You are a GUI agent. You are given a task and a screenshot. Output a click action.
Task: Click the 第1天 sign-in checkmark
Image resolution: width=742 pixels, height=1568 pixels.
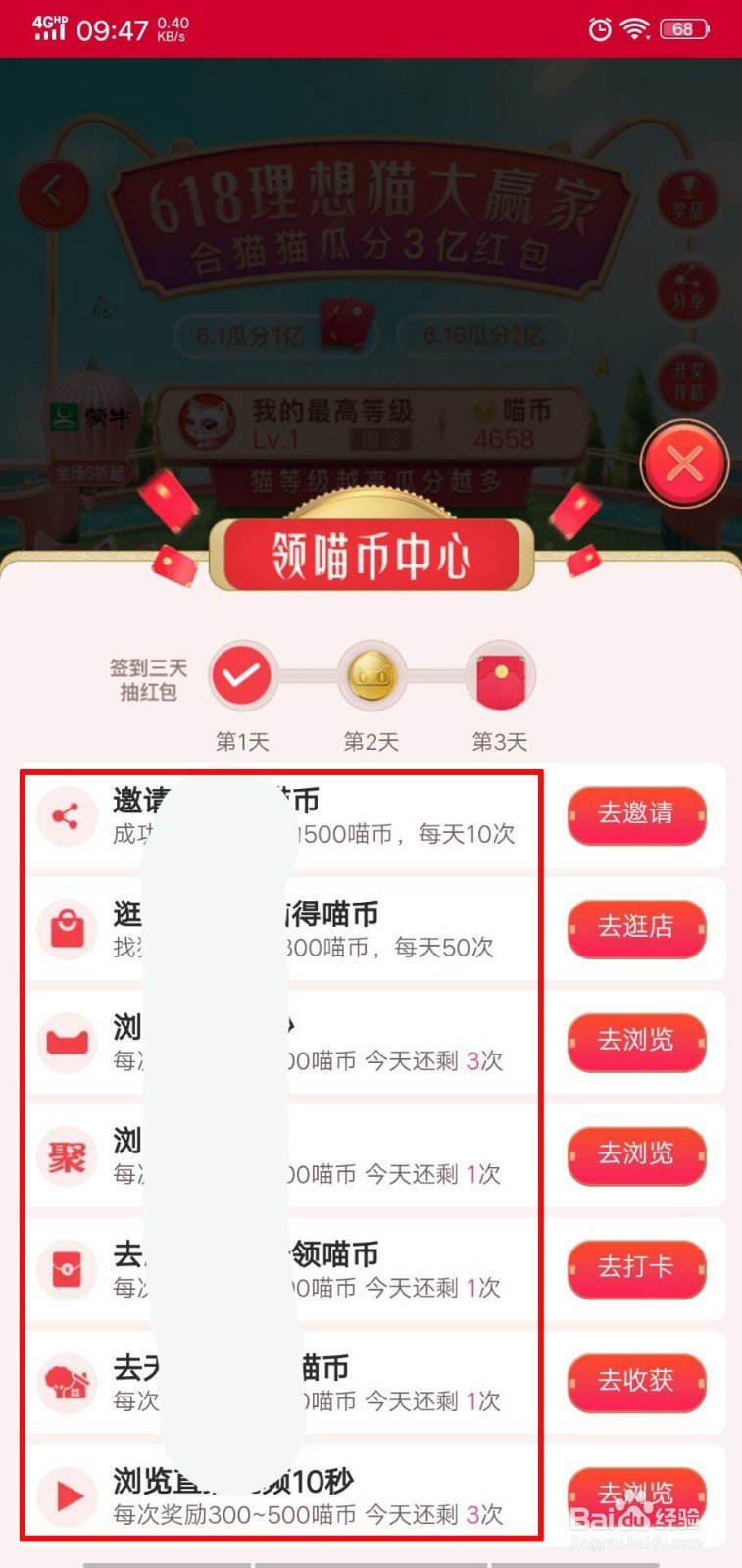pos(242,676)
